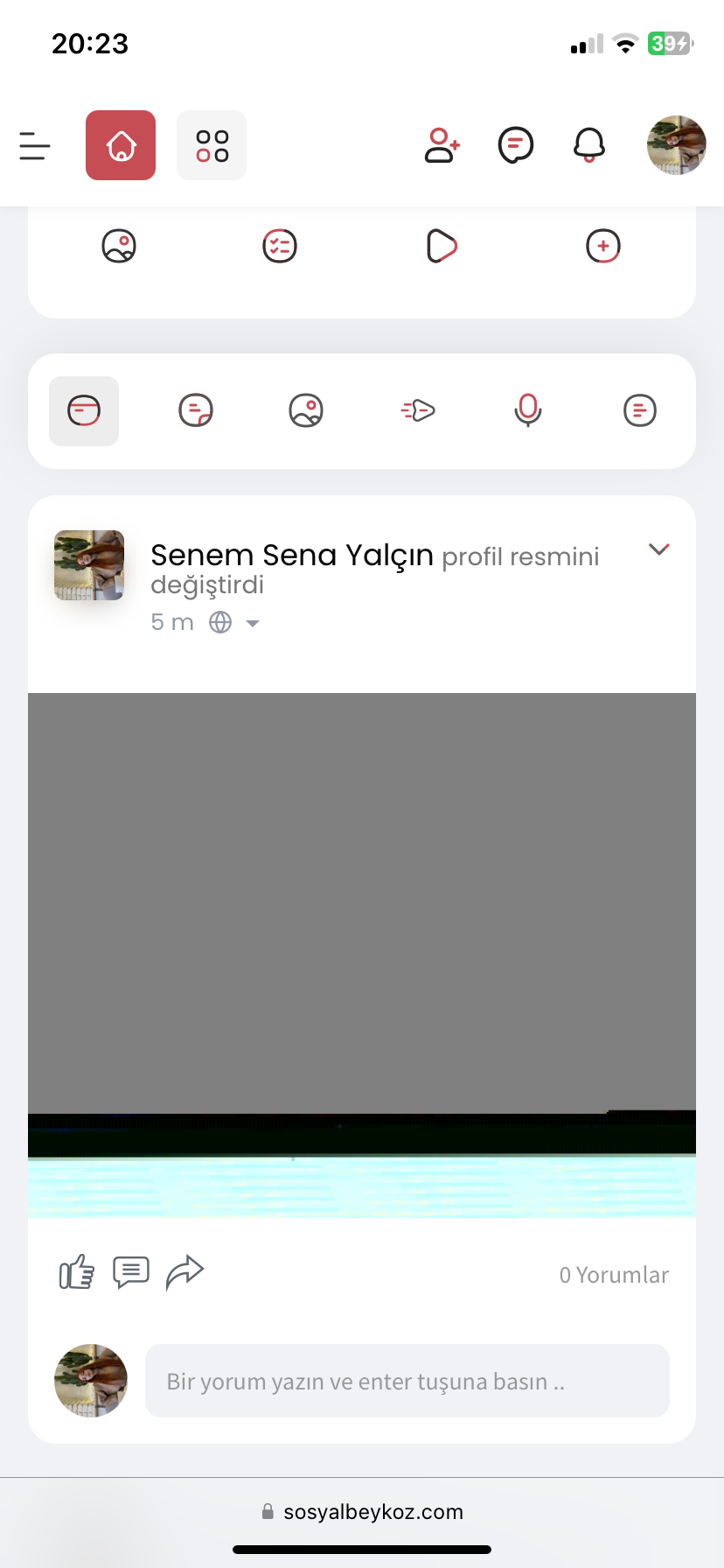Open your profile avatar in header
This screenshot has height=1568, width=724.
pos(676,145)
